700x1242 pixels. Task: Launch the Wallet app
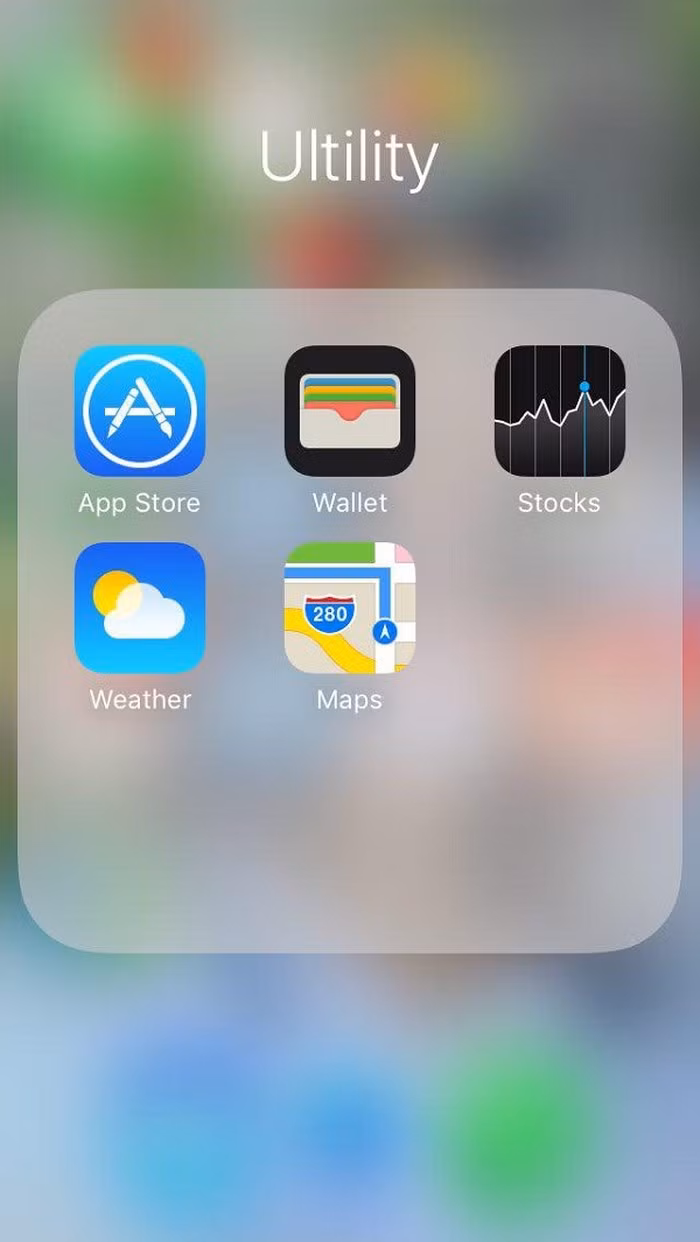click(x=349, y=411)
